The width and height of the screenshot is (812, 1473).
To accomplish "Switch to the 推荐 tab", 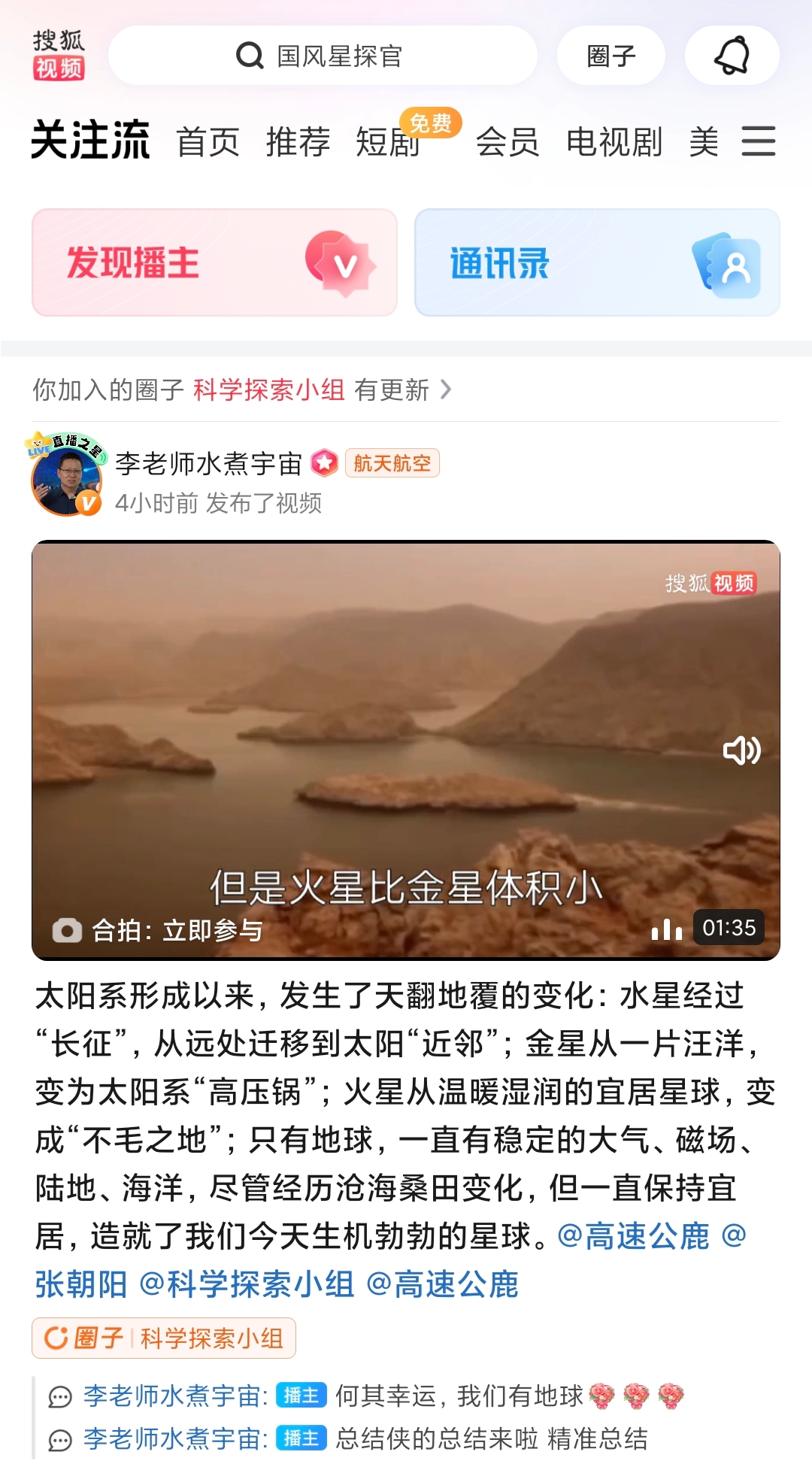I will pos(299,143).
